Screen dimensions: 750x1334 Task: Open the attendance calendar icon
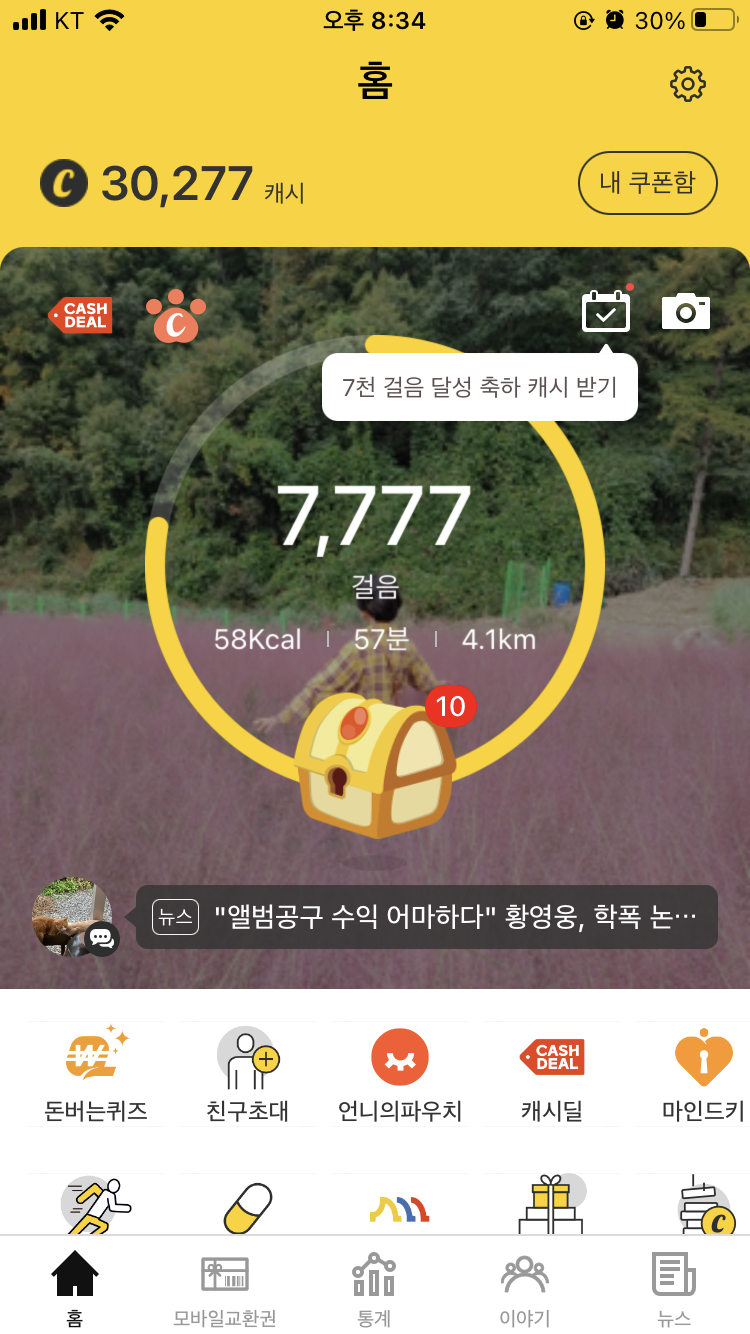click(x=606, y=311)
